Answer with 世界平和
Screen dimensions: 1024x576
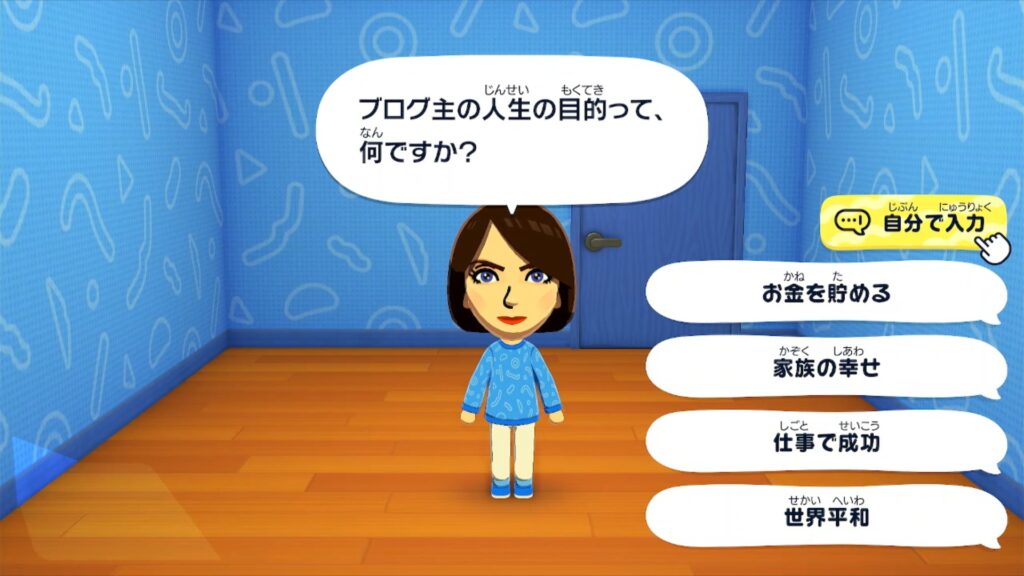825,516
